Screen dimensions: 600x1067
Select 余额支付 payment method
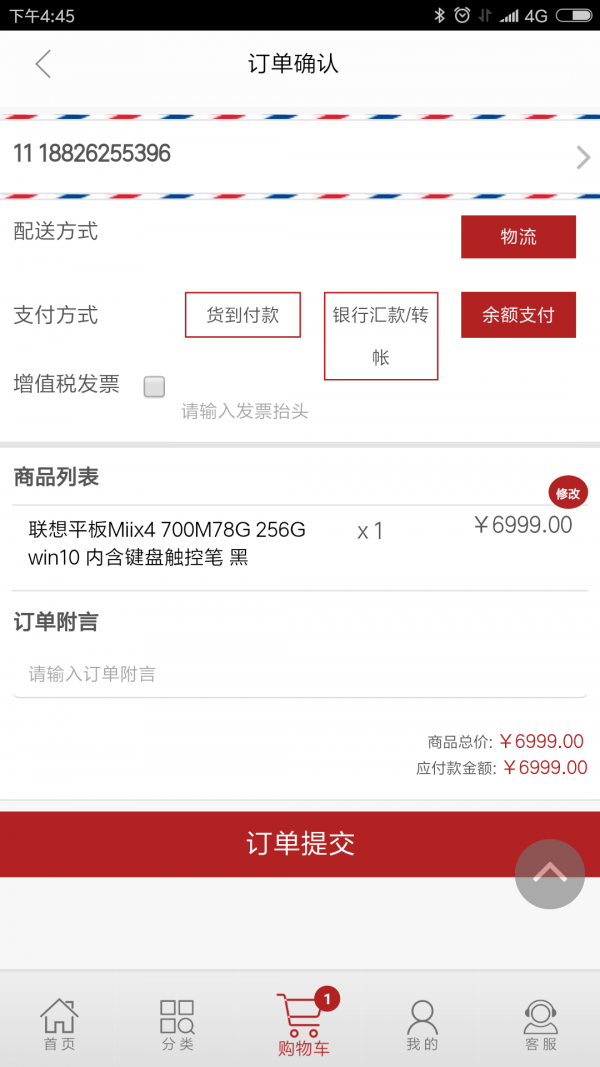(x=518, y=315)
